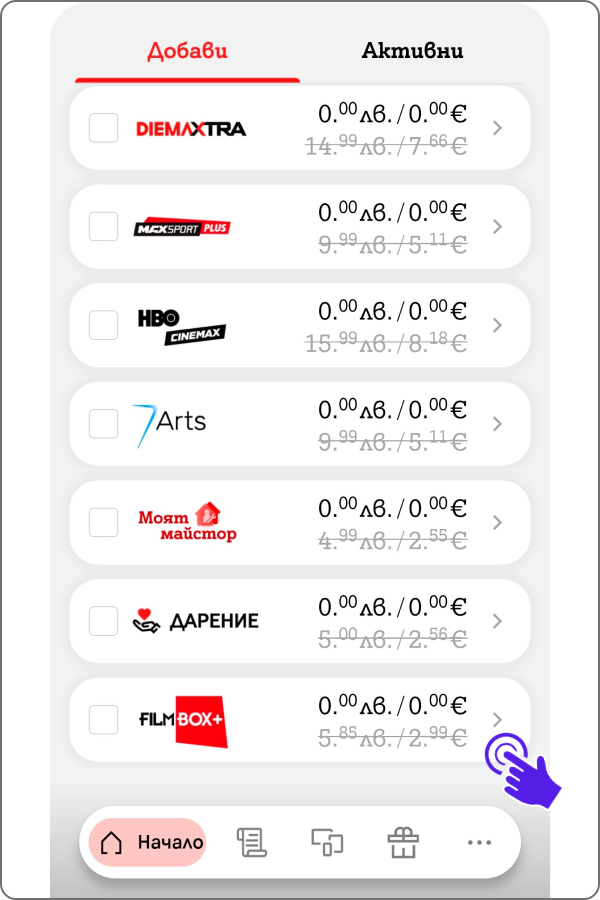Expand MAX Sport Plus details arrow

tap(498, 227)
